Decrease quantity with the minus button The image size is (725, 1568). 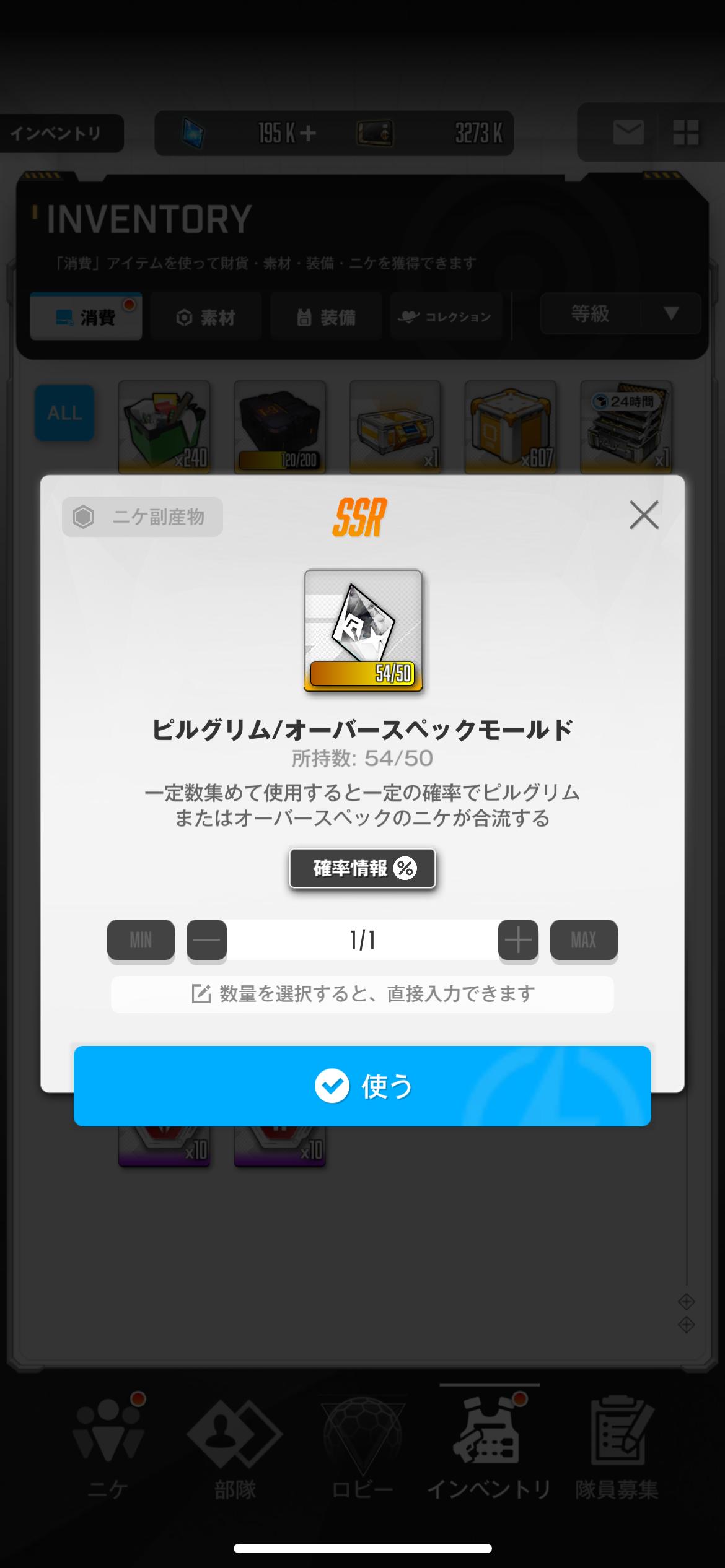click(206, 940)
